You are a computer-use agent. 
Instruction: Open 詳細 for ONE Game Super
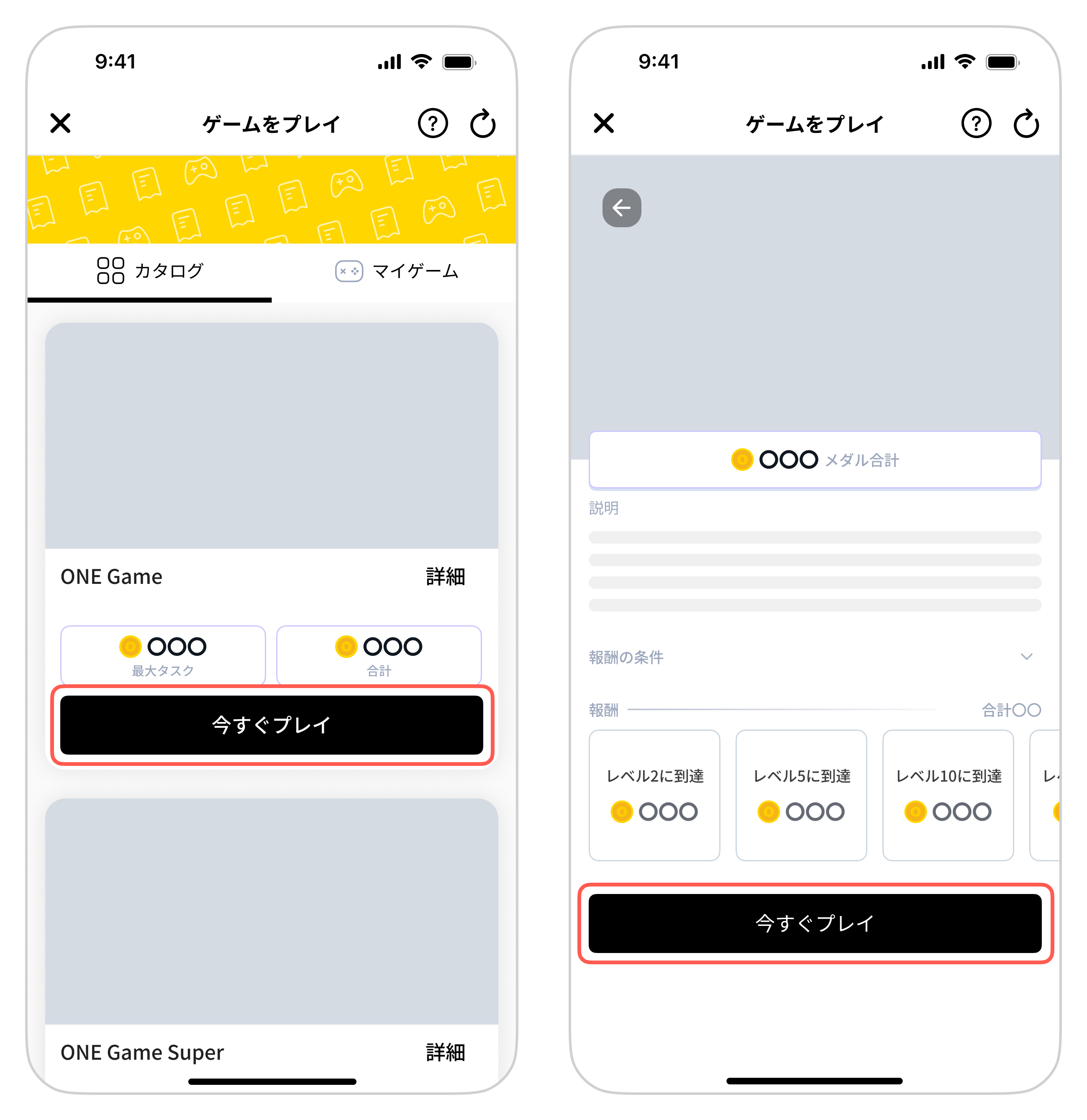[x=445, y=1053]
